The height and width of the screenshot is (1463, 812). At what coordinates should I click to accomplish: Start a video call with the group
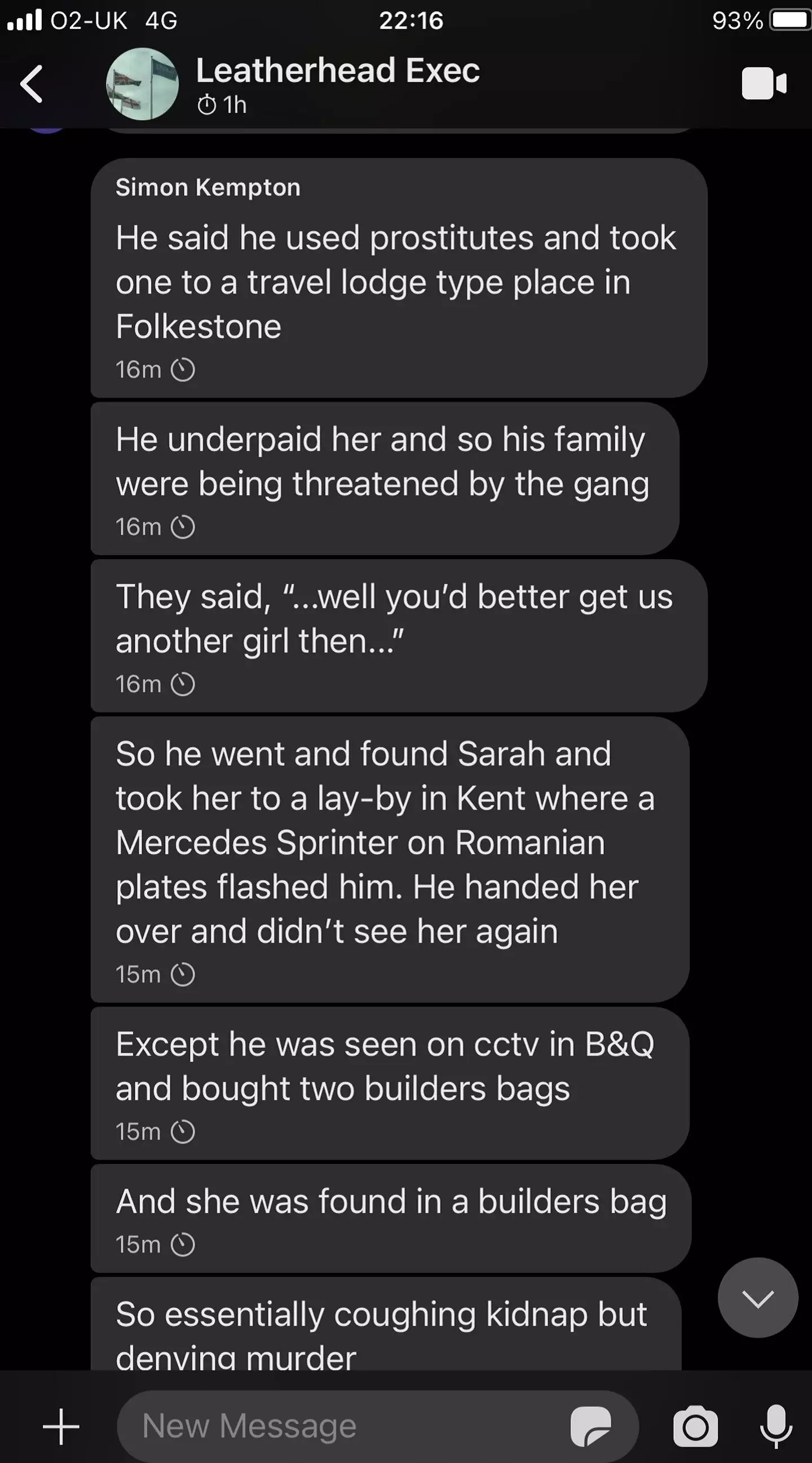click(x=763, y=84)
